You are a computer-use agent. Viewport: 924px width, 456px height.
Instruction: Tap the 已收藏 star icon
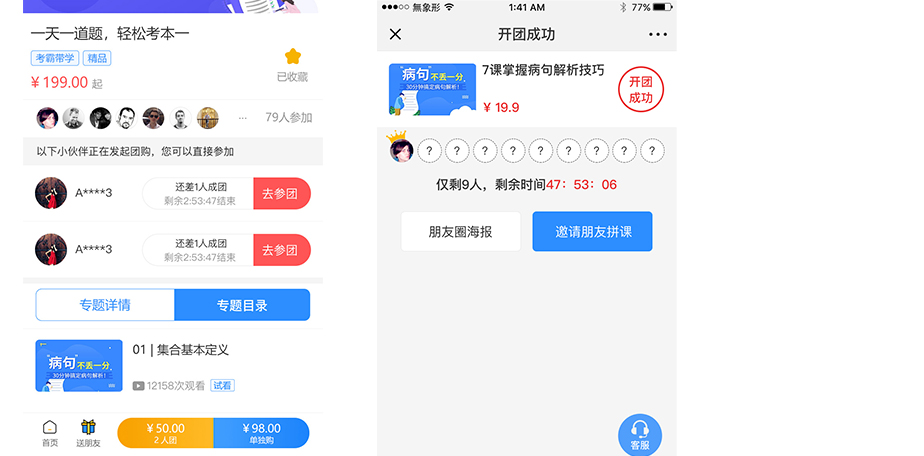click(293, 57)
